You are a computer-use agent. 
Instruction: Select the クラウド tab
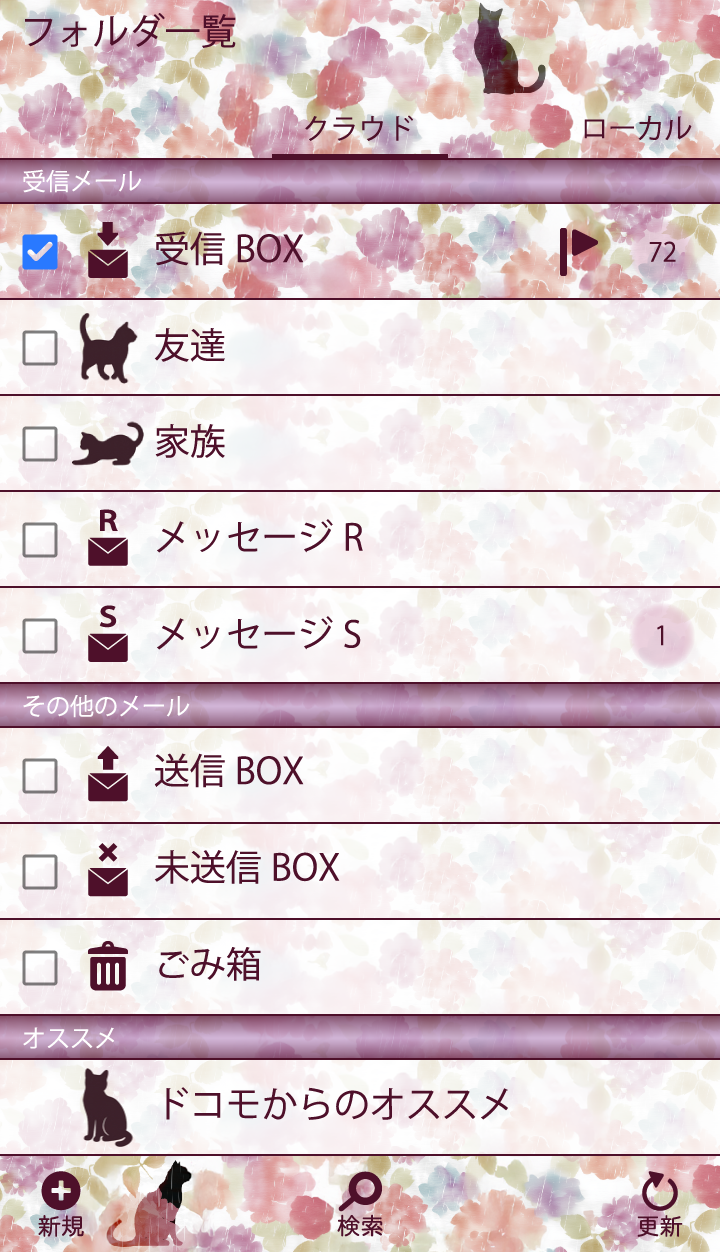[x=359, y=128]
